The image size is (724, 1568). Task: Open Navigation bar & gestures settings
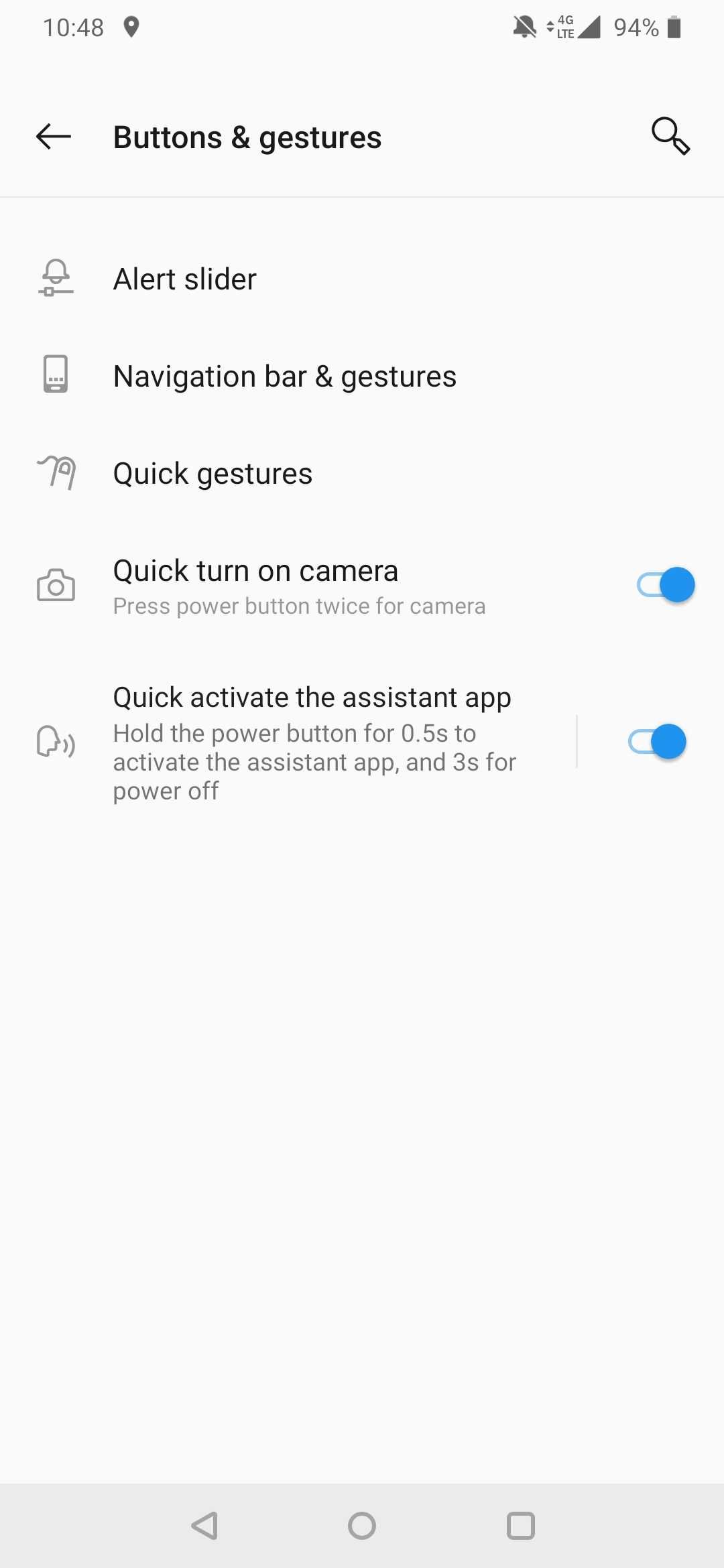(284, 375)
